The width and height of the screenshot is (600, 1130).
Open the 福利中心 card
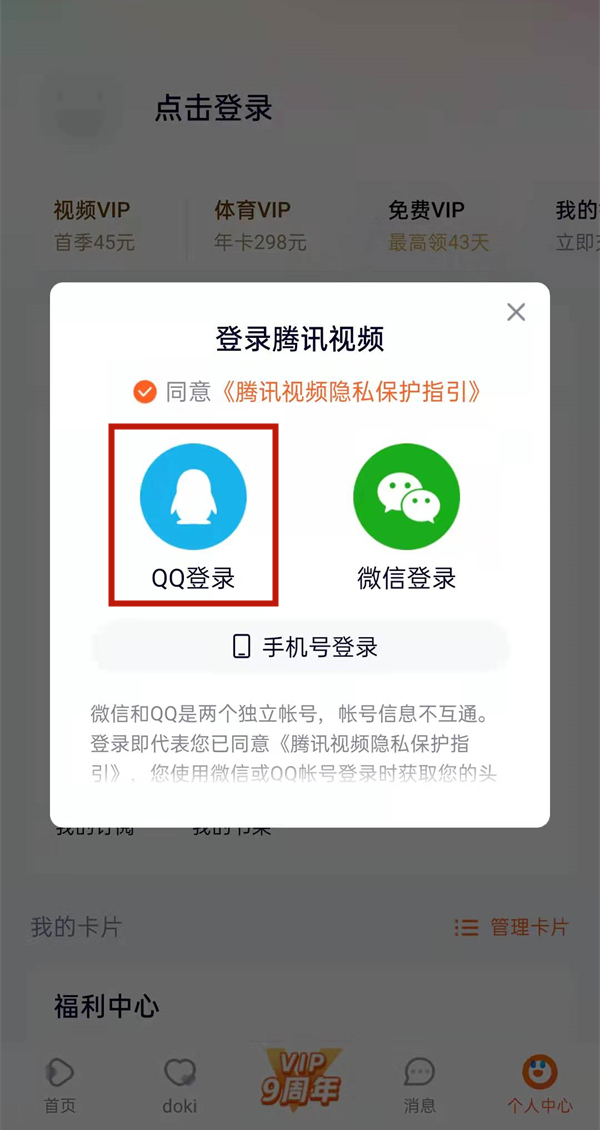click(x=107, y=1006)
